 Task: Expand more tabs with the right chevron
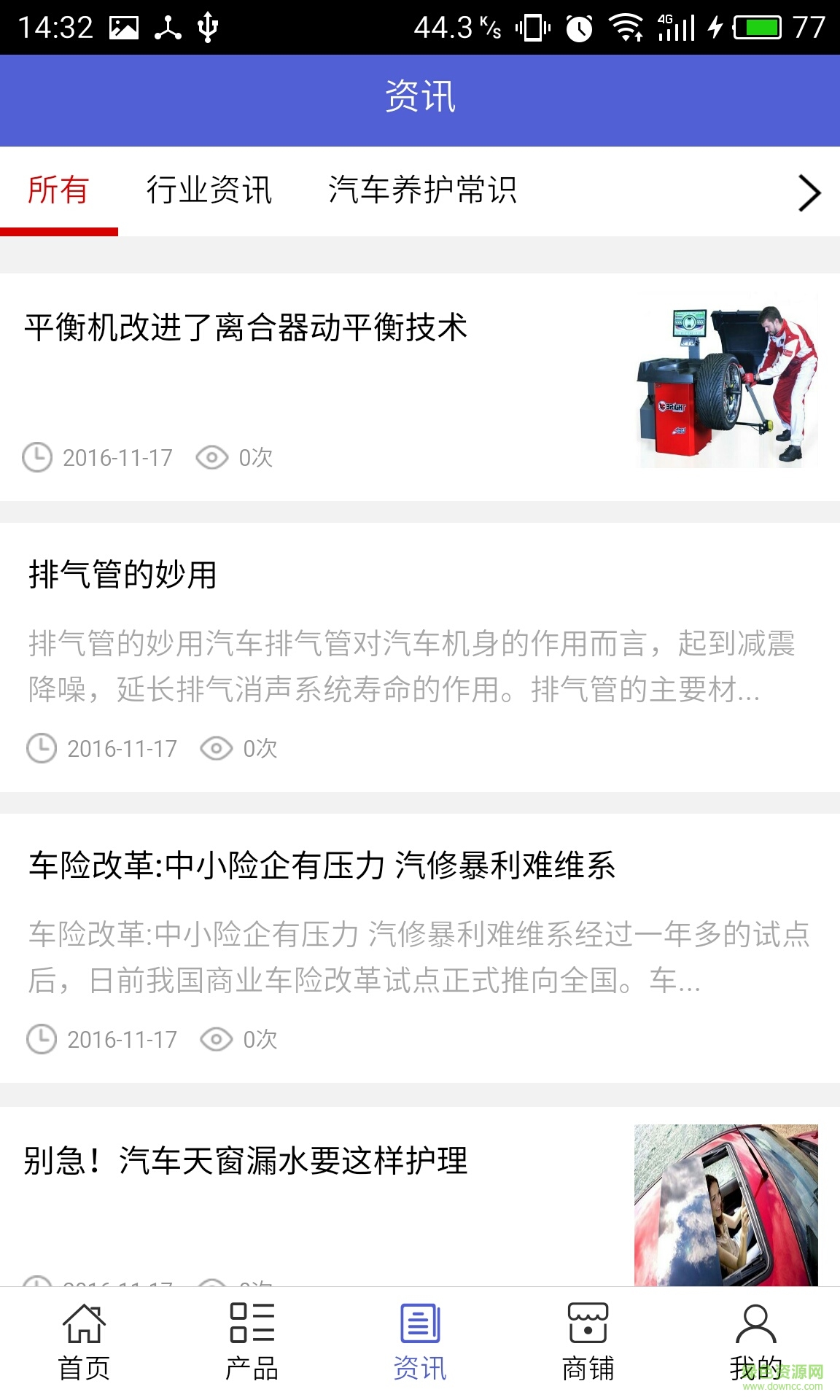[x=808, y=192]
